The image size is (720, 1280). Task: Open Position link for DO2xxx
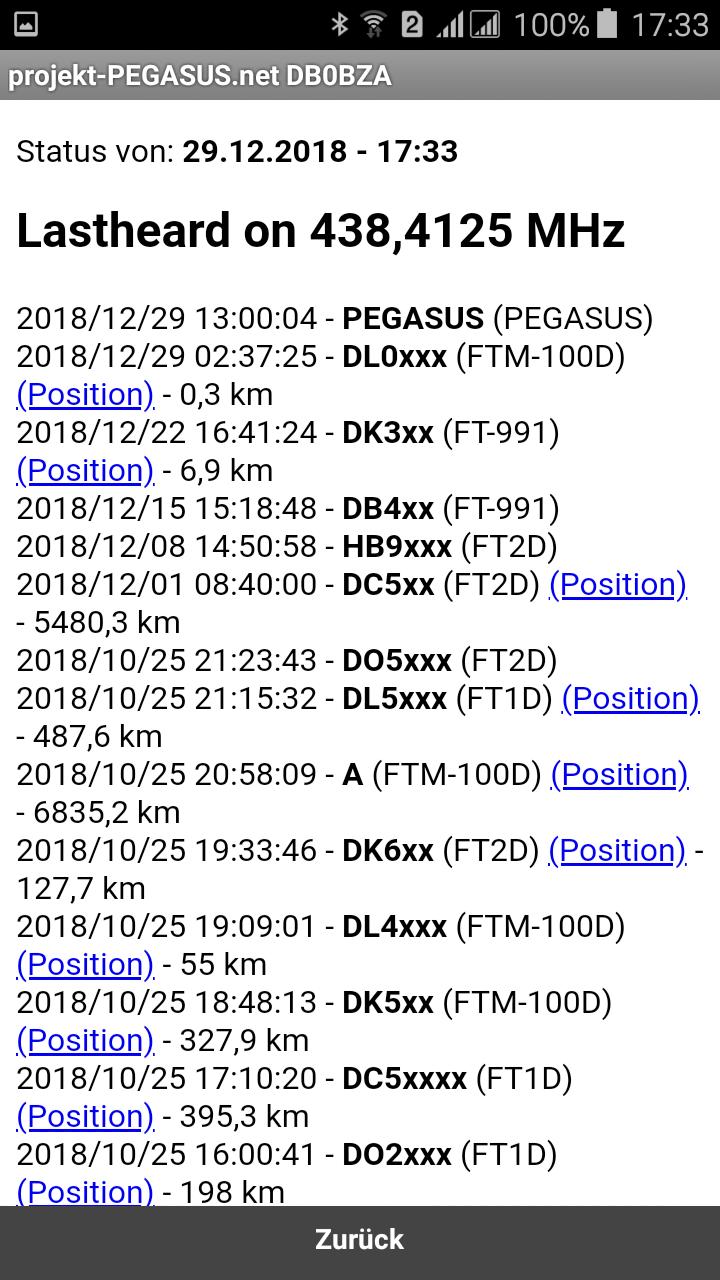click(x=86, y=1192)
